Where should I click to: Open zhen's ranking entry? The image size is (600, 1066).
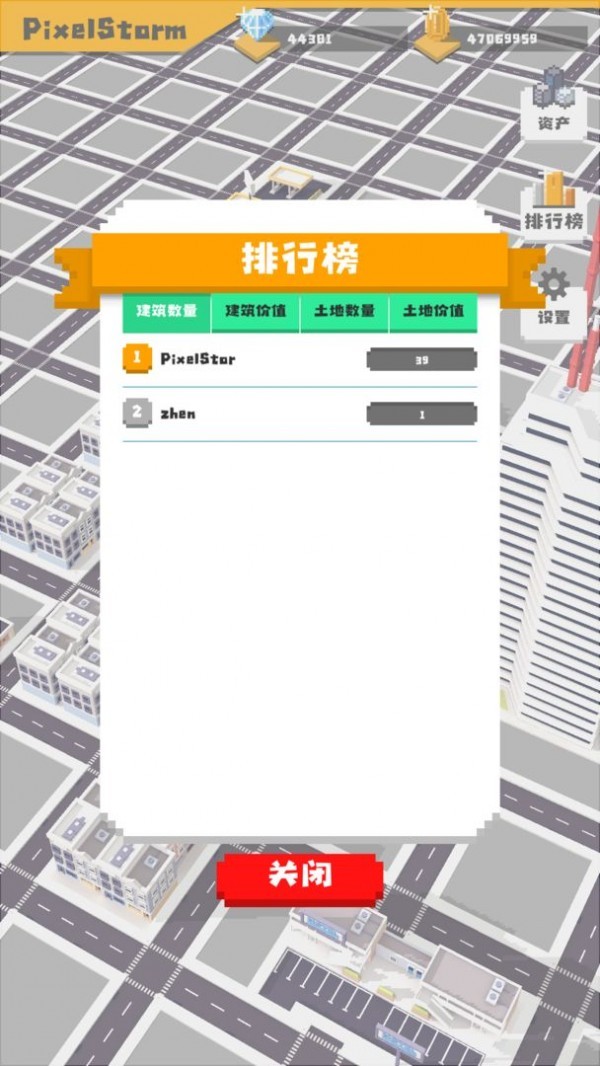[299, 413]
